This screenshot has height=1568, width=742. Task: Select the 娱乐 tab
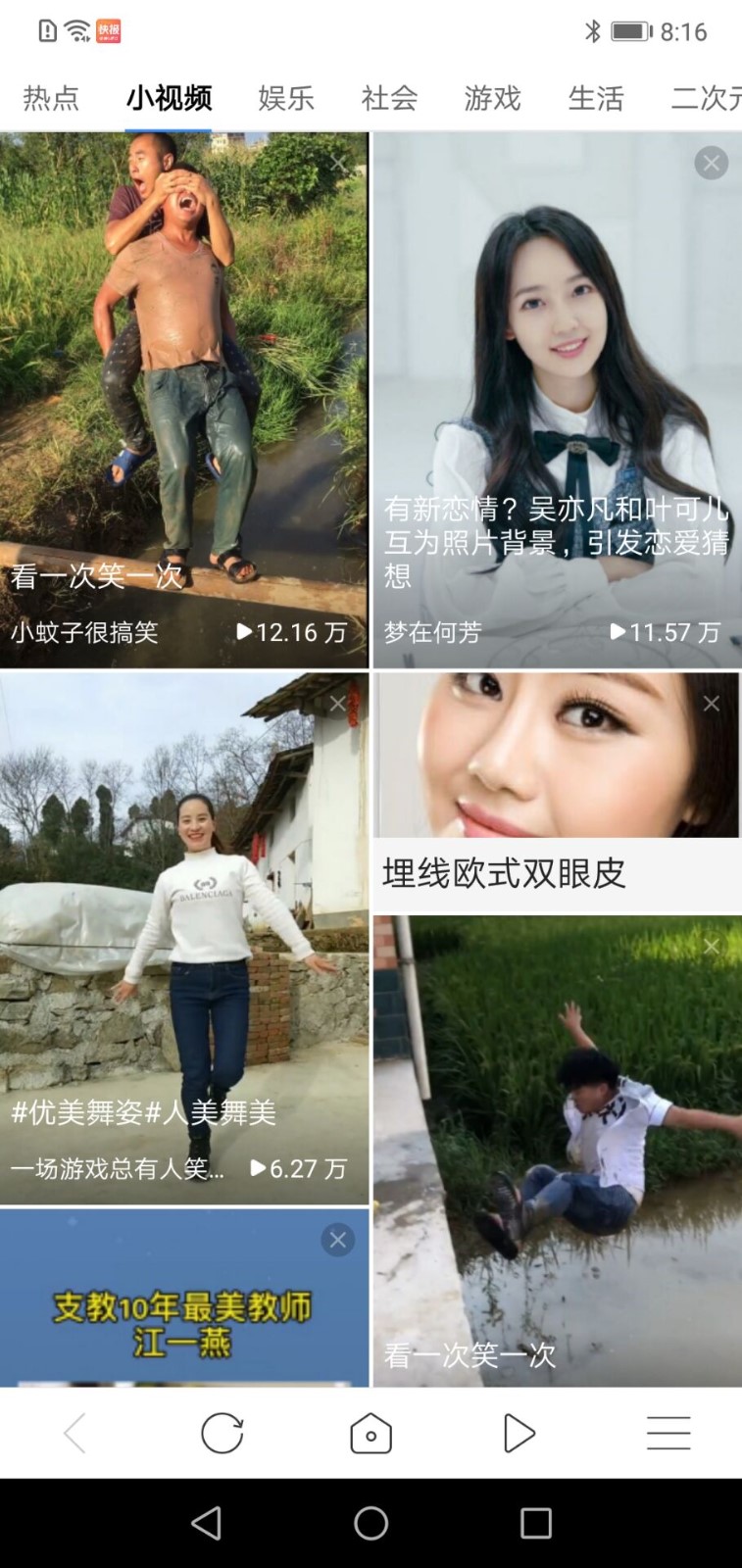point(286,98)
